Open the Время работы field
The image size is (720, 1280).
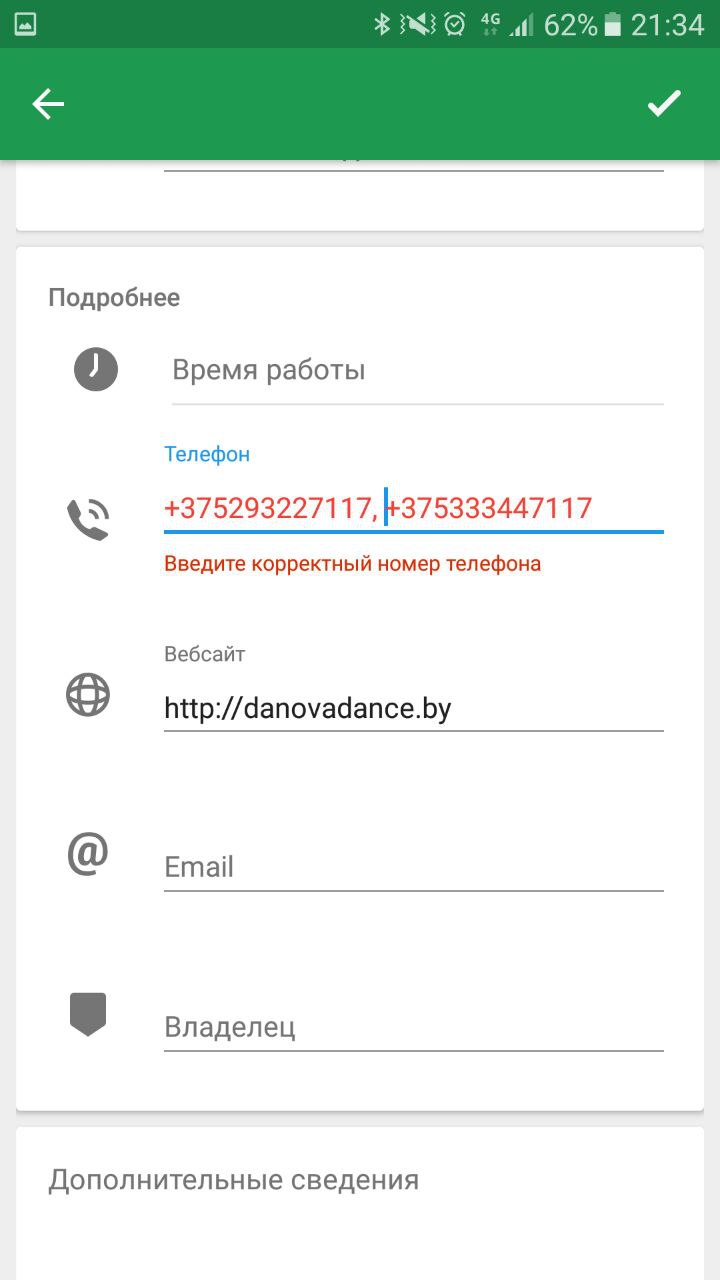[x=417, y=371]
